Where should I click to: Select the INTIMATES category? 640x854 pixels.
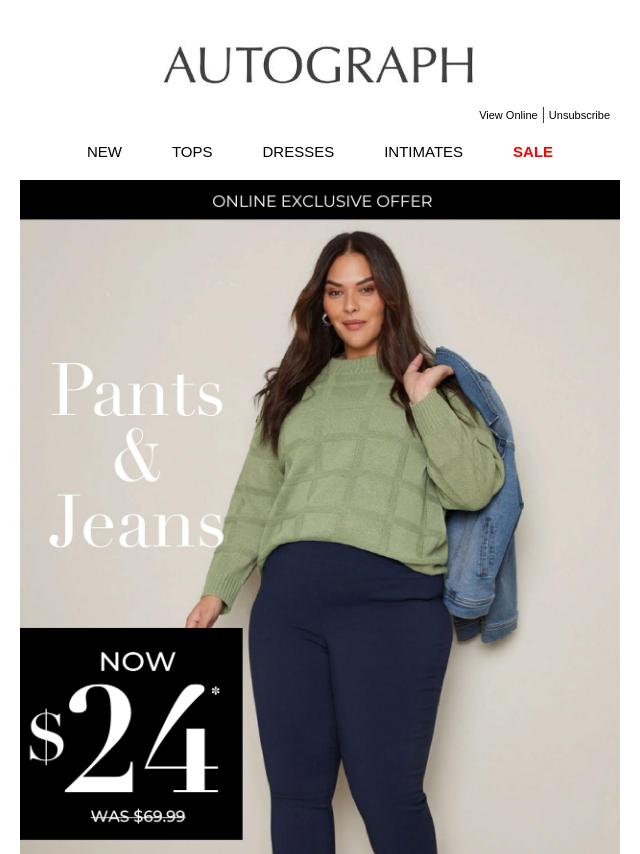click(x=423, y=152)
